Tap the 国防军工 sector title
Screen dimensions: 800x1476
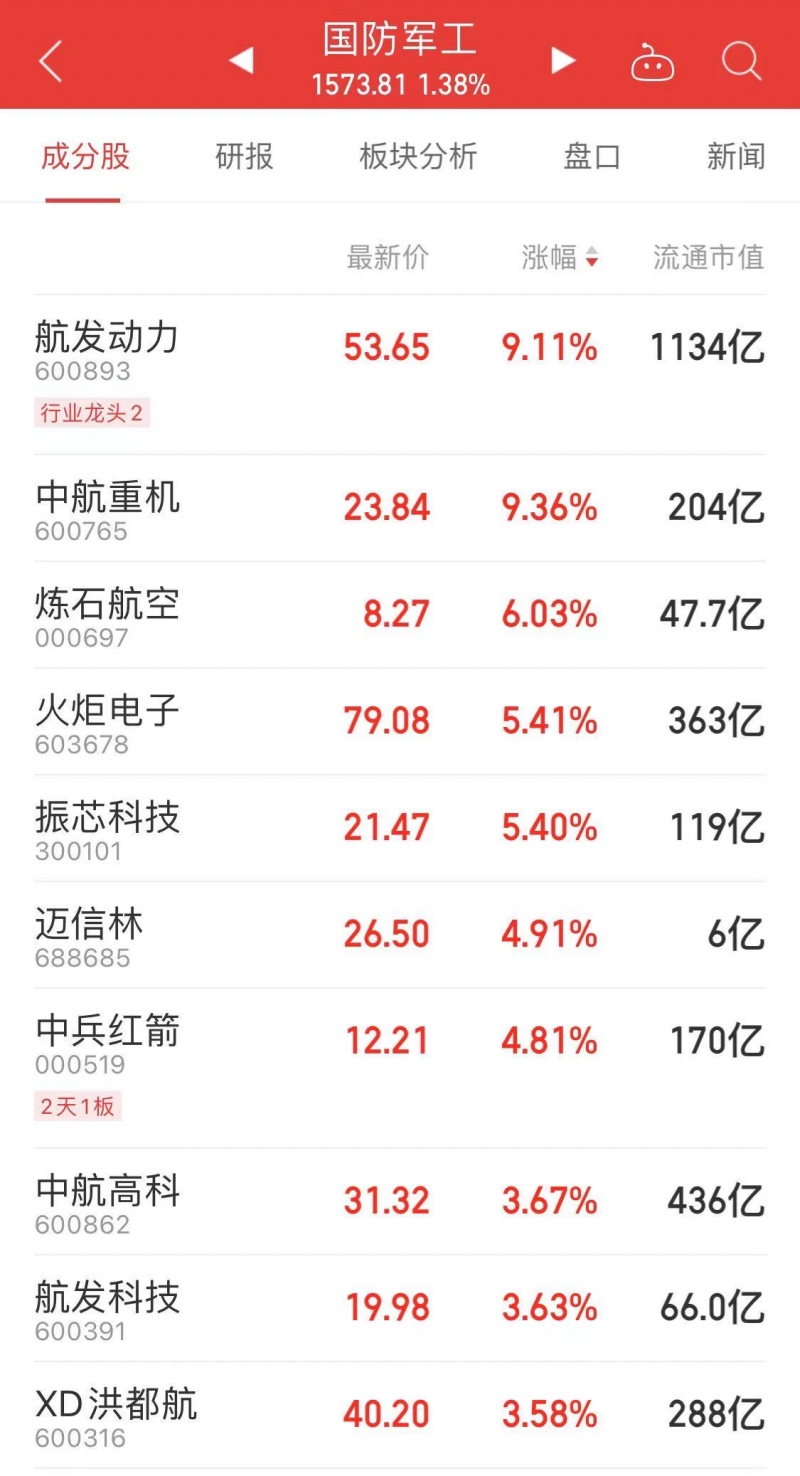click(399, 40)
